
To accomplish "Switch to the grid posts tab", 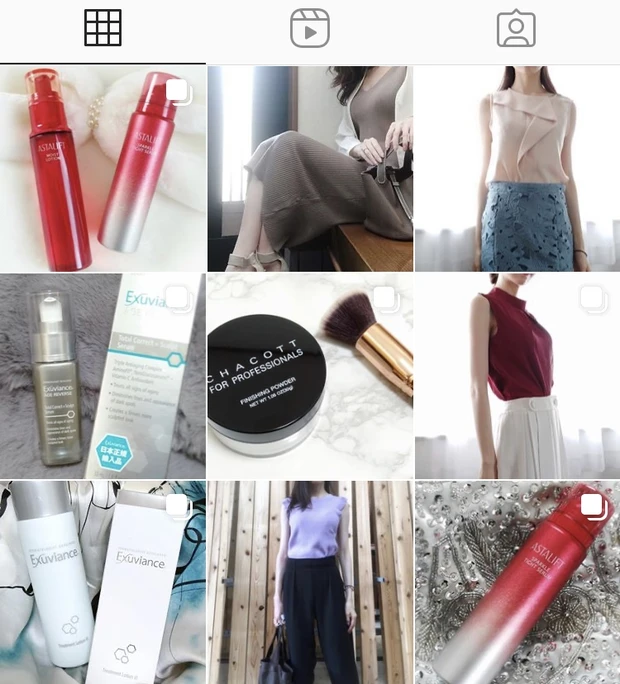I will click(x=103, y=29).
